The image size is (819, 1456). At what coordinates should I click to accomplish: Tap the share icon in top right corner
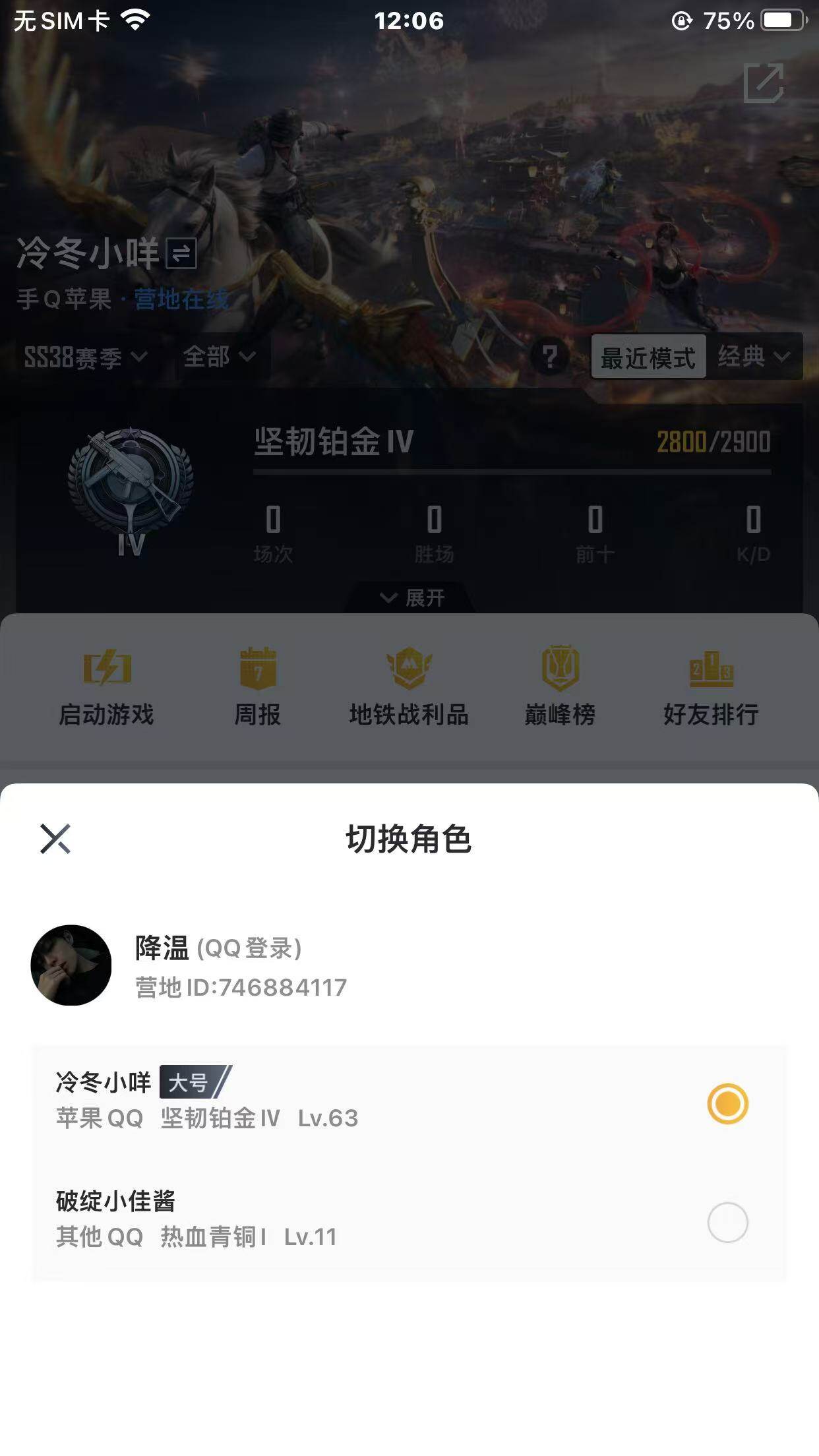click(765, 84)
